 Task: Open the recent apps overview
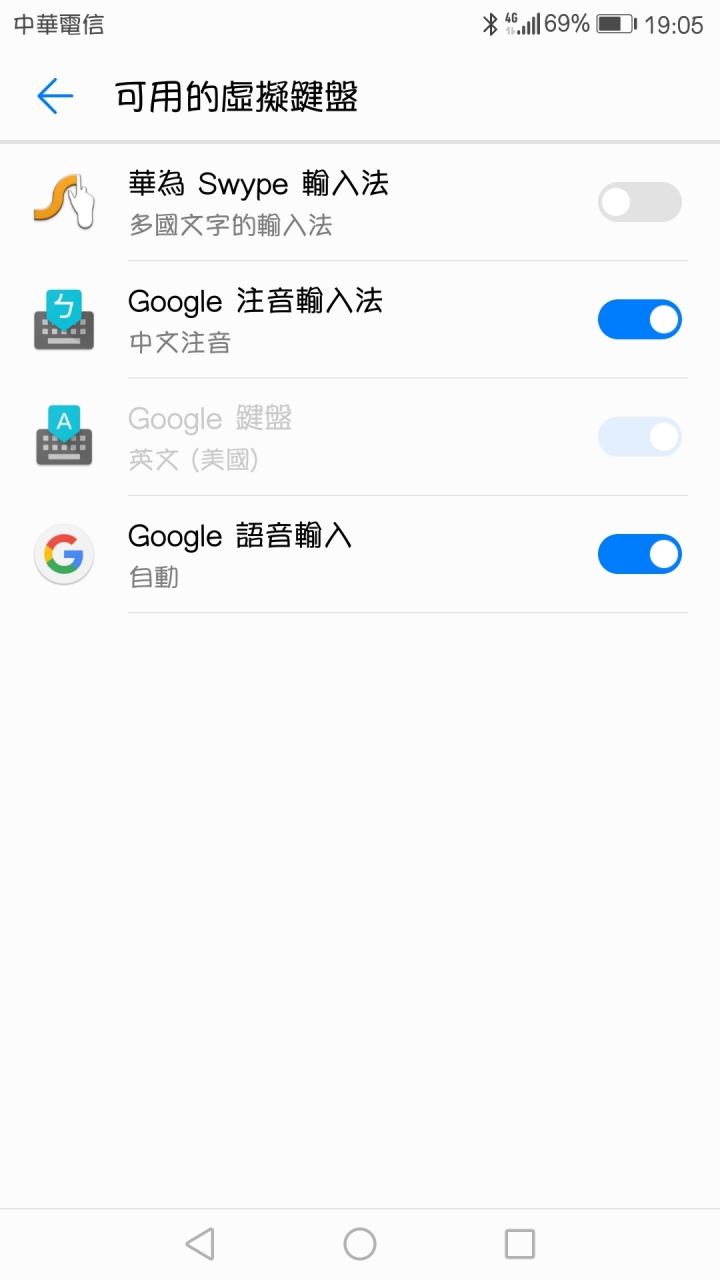[520, 1244]
